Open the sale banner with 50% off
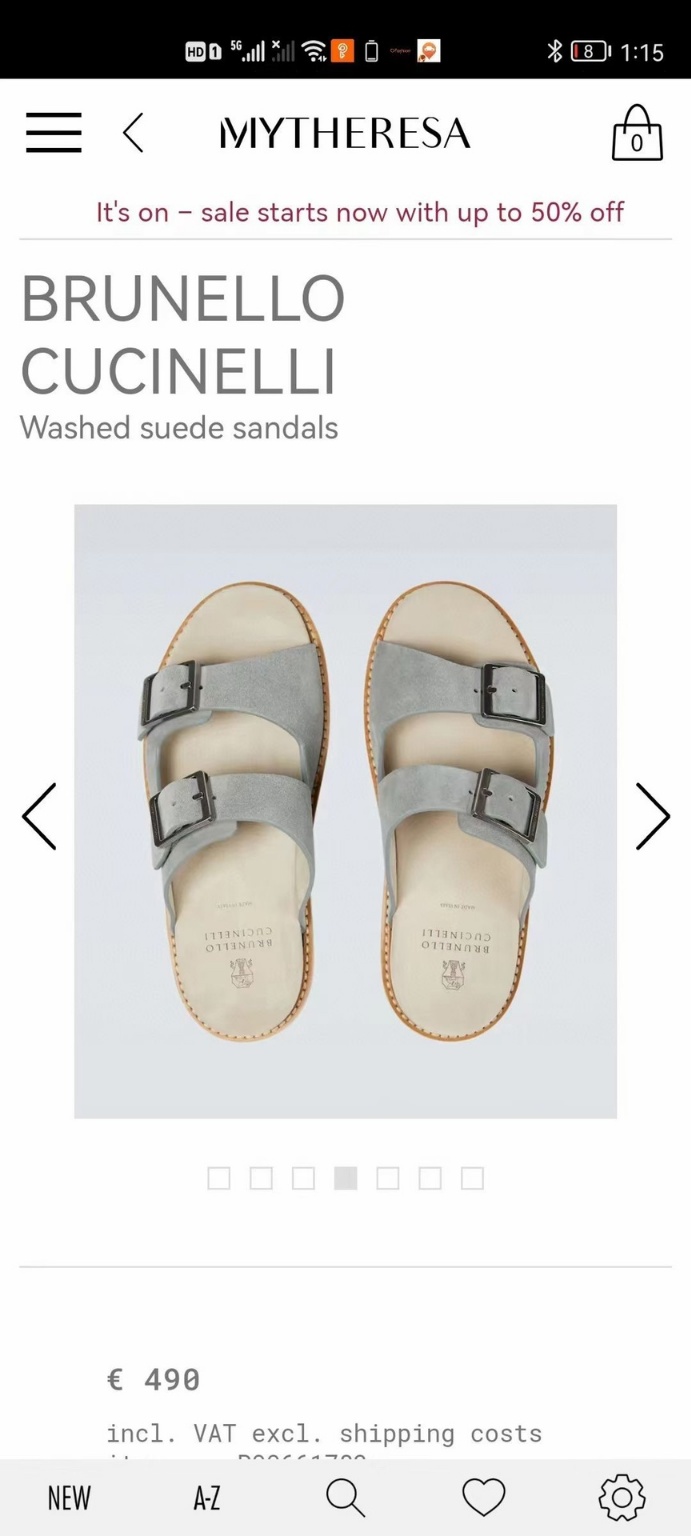 coord(359,212)
